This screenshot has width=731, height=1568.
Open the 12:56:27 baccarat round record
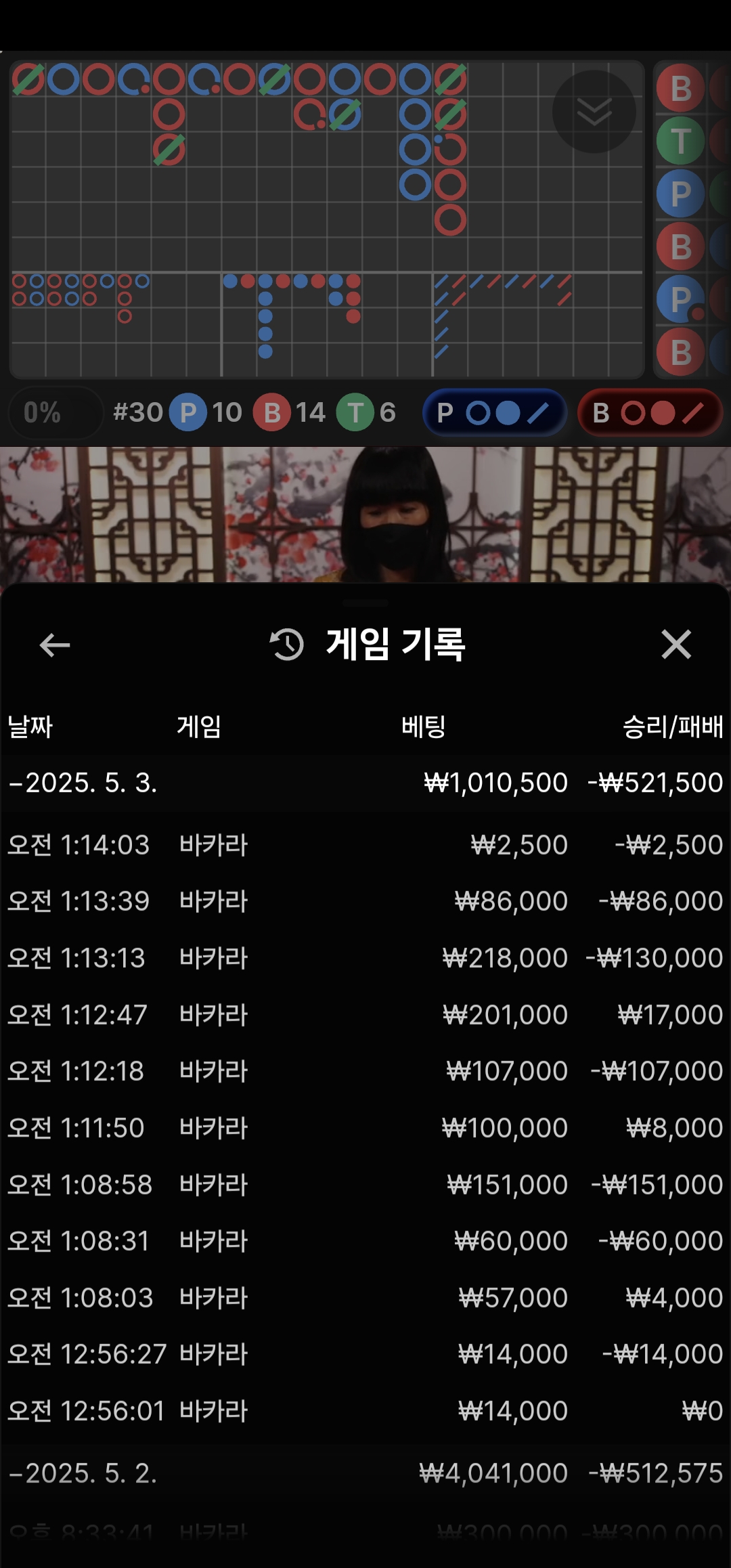click(365, 1354)
